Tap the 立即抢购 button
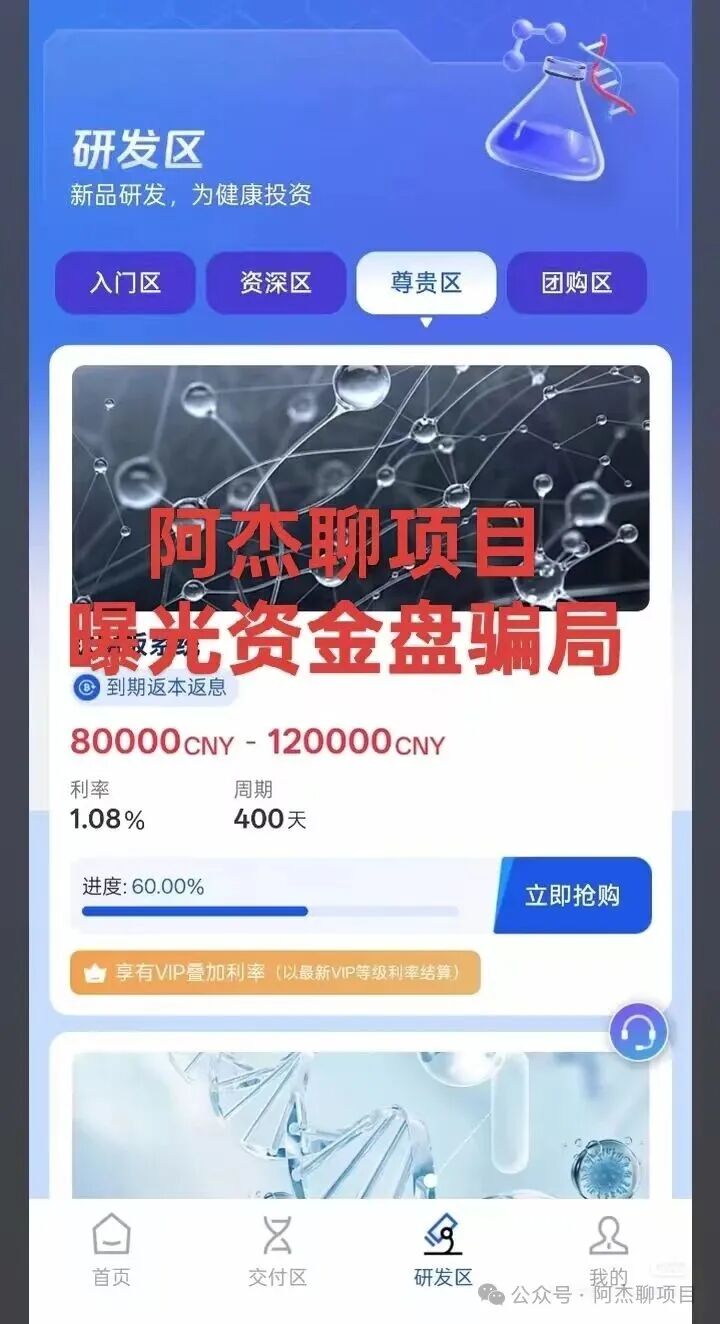Viewport: 720px width, 1324px height. pos(573,895)
